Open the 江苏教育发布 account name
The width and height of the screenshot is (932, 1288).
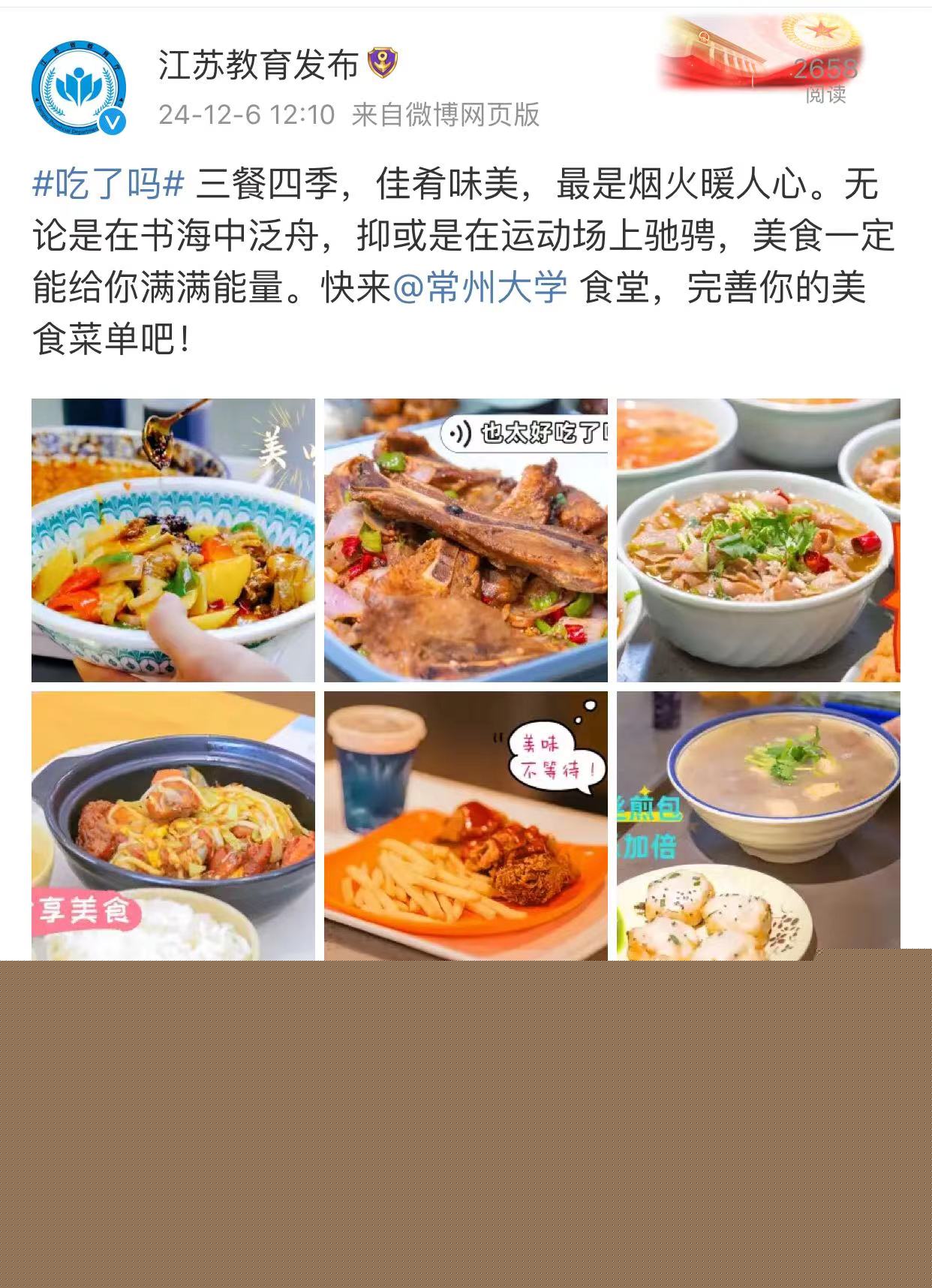[259, 65]
